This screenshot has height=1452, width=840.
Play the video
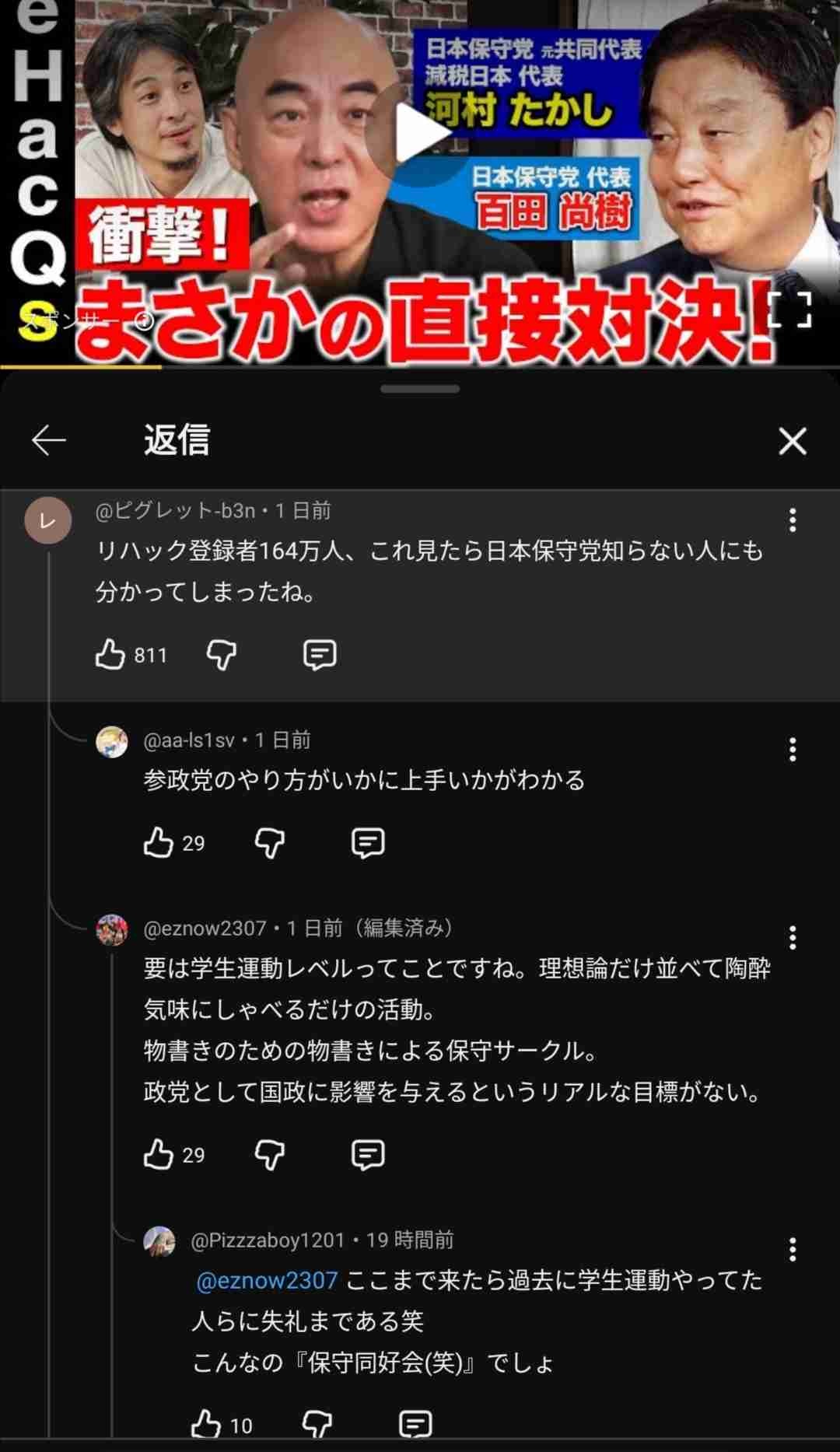click(421, 134)
